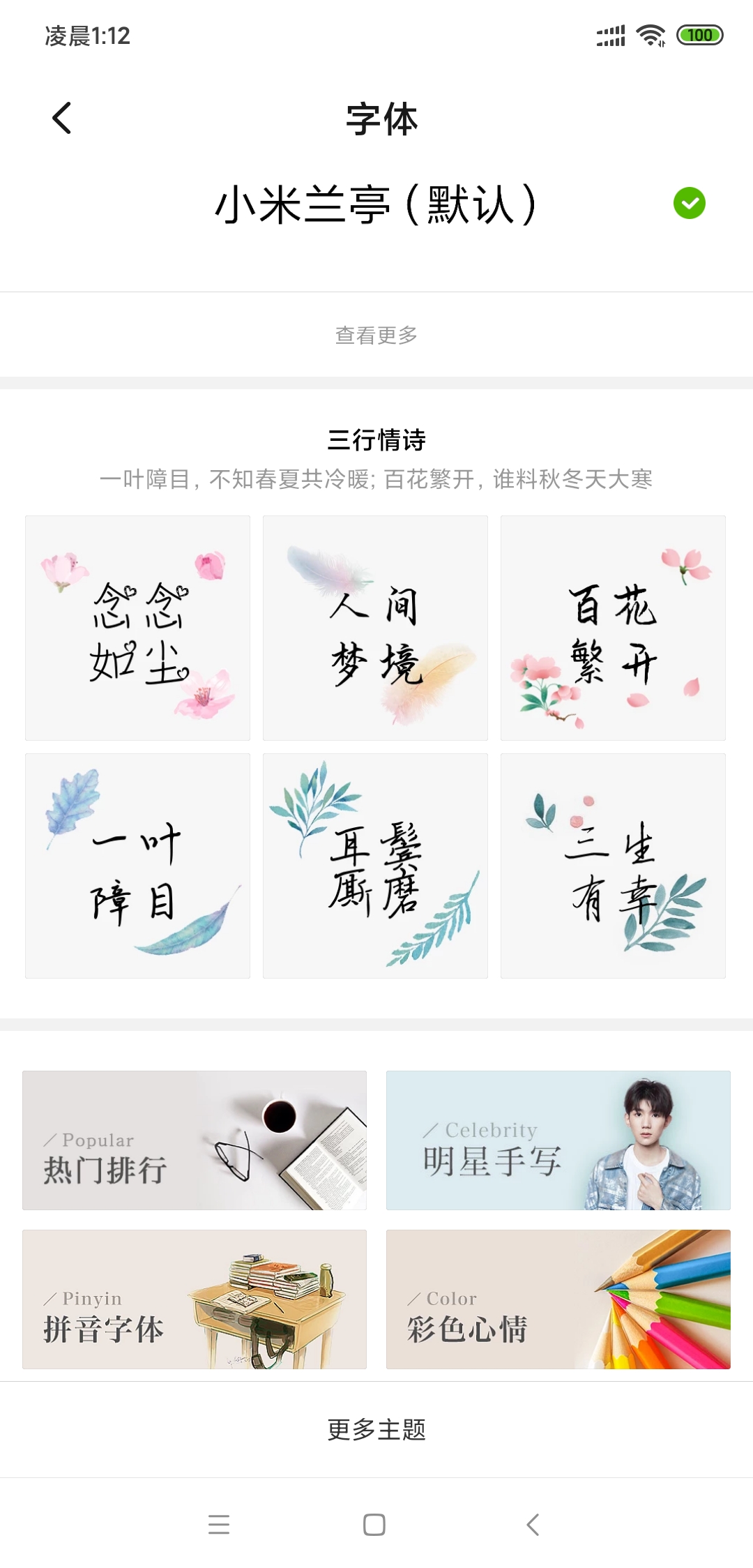753x1568 pixels.
Task: Open the 念念如尘 font tile
Action: 137,628
